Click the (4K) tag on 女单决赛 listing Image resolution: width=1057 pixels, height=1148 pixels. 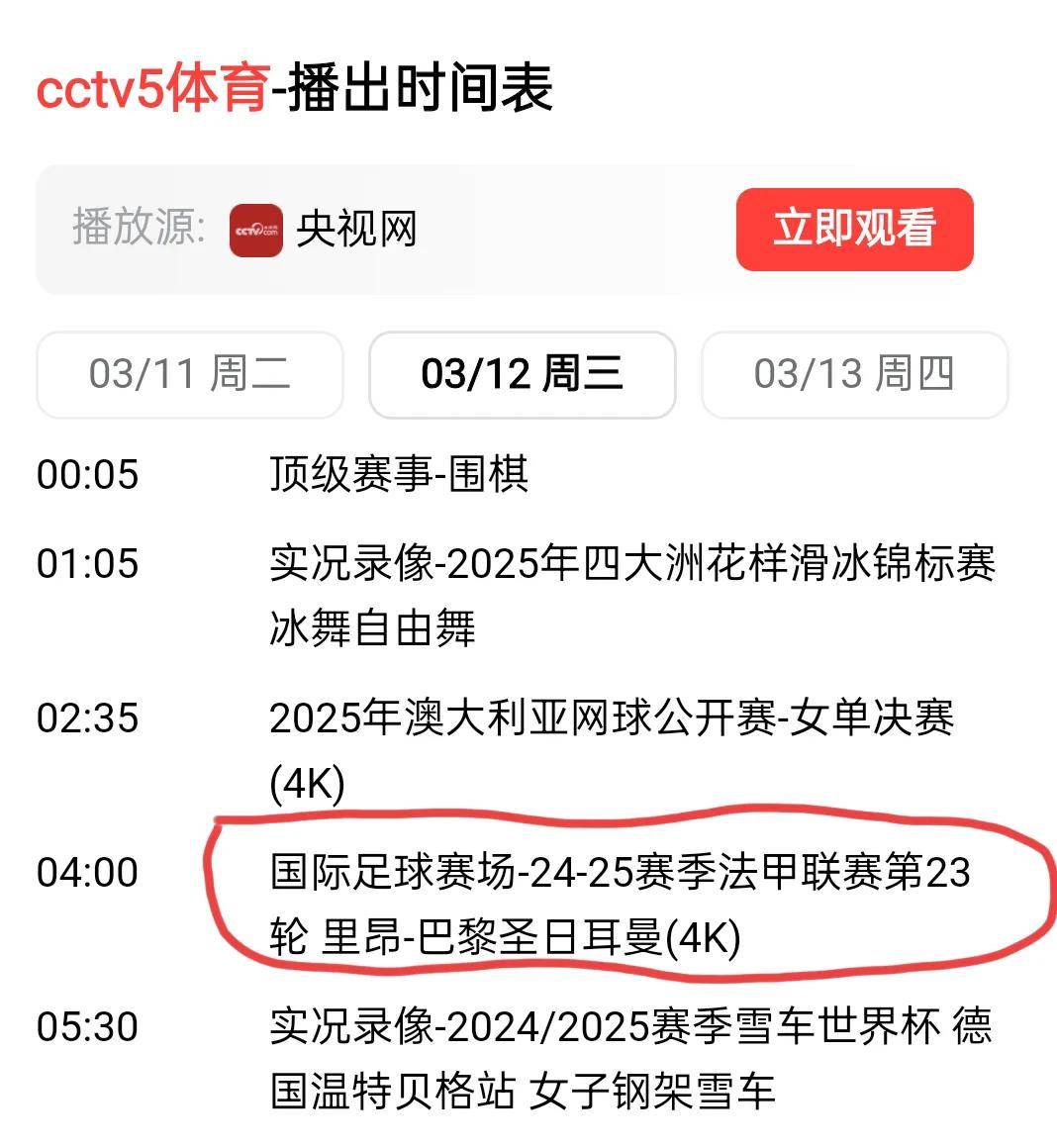[310, 782]
